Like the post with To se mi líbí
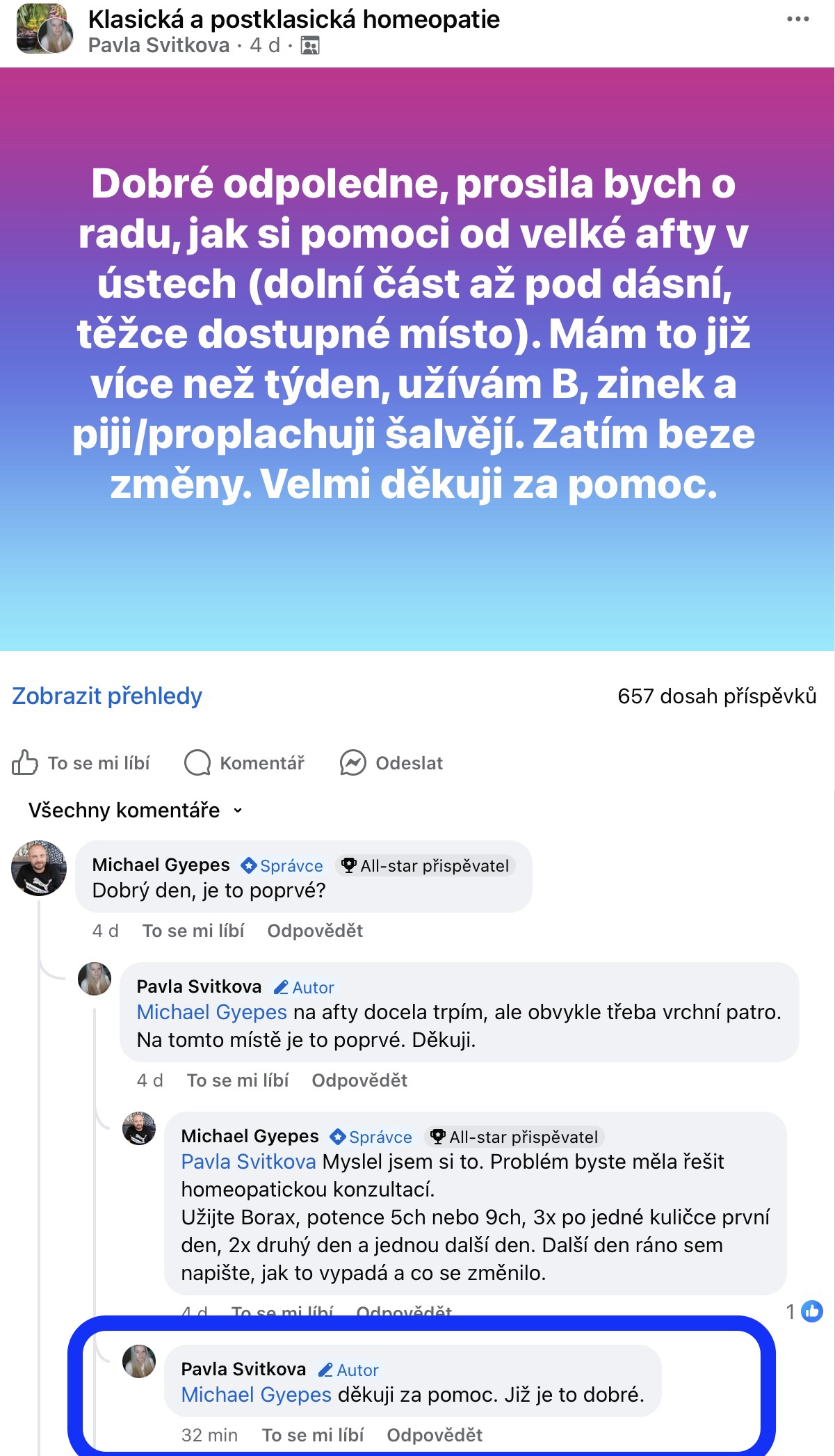The height and width of the screenshot is (1456, 835). point(81,763)
